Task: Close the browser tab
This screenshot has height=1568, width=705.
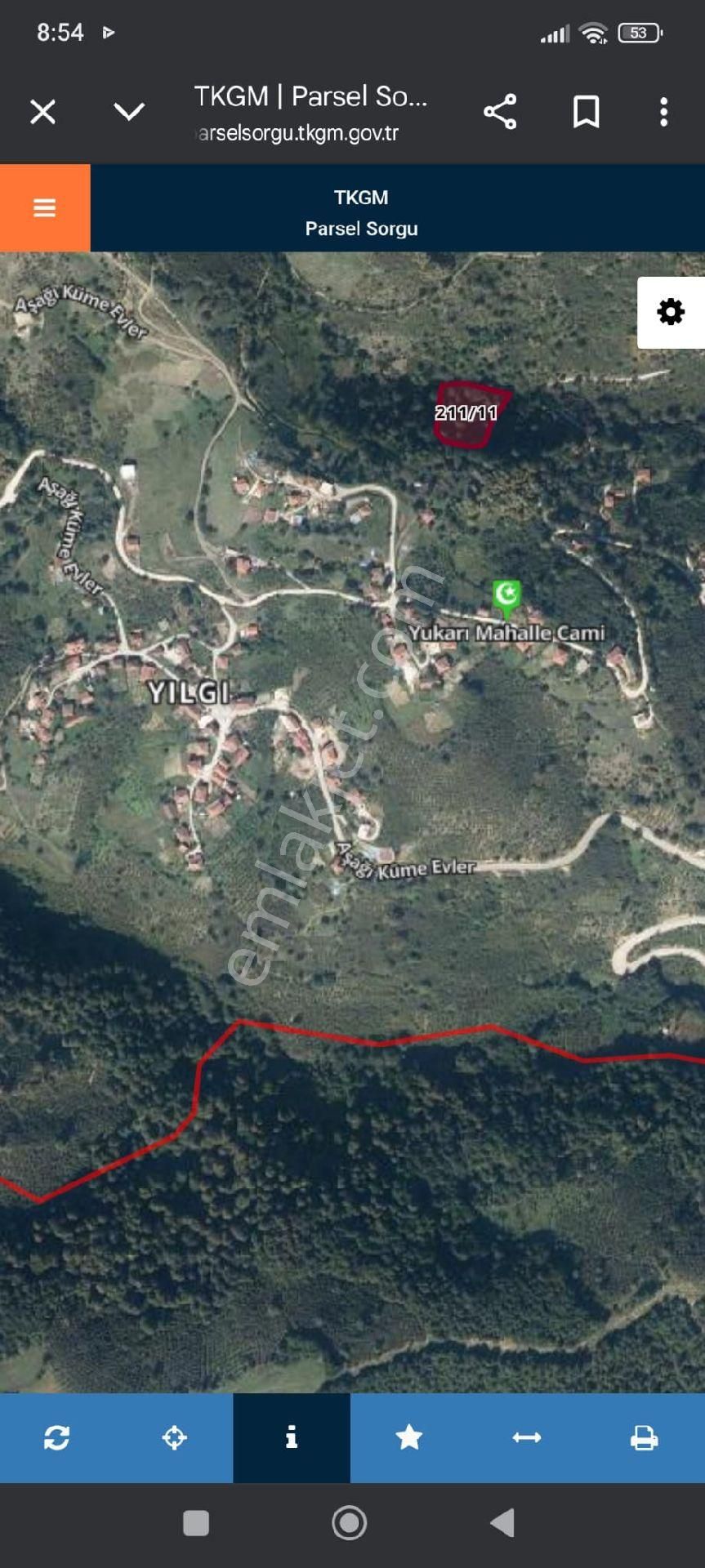Action: (42, 112)
